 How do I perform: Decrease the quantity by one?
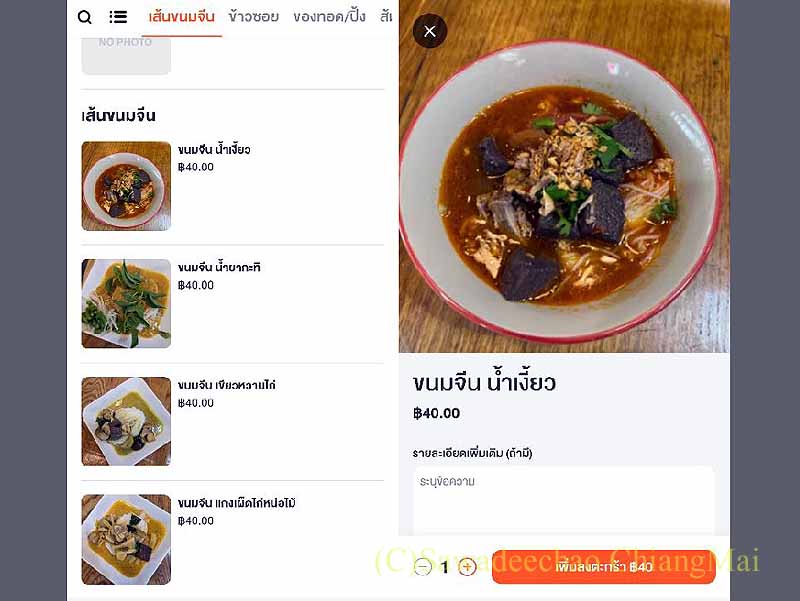coord(423,567)
